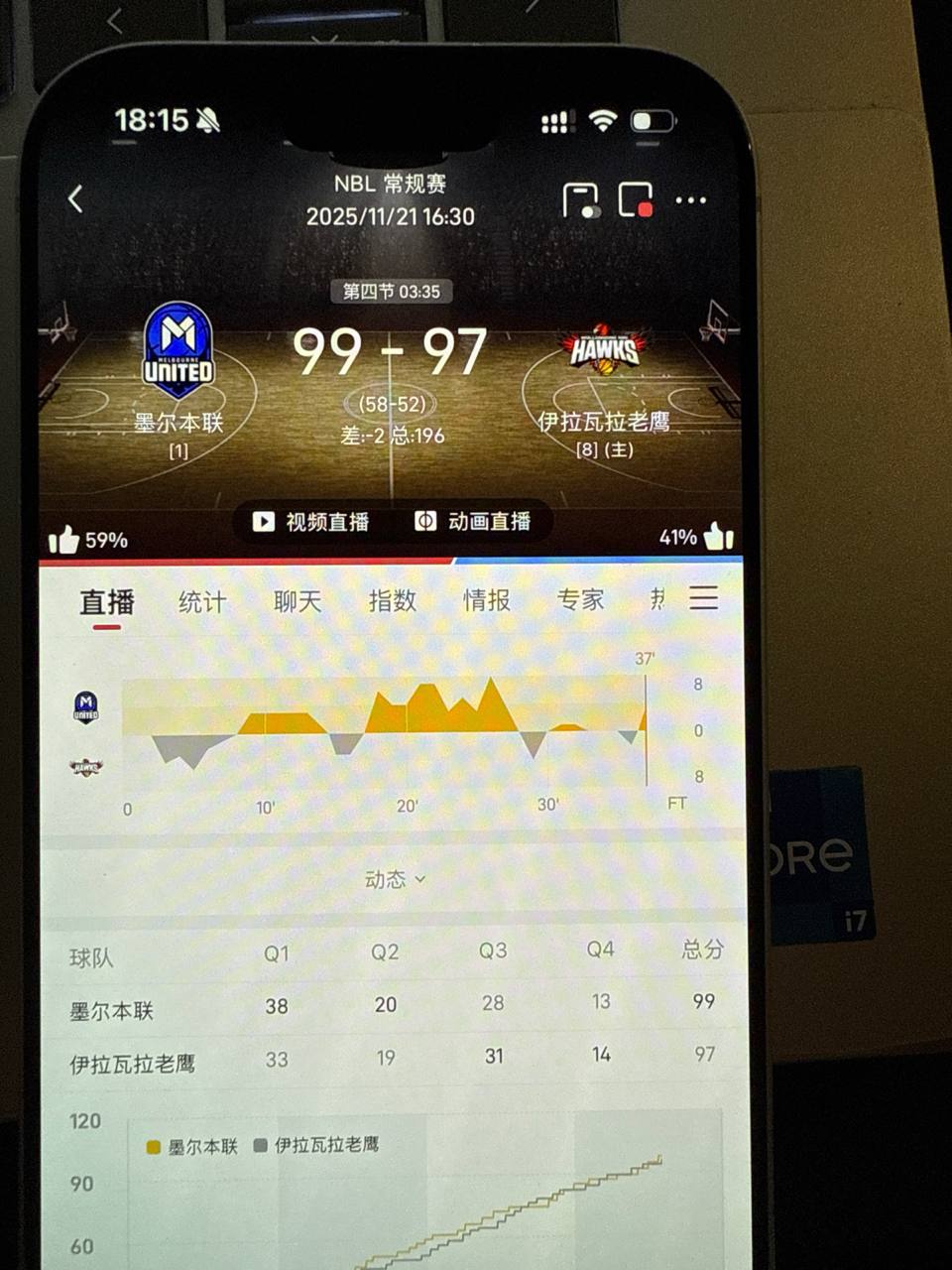Go back with the top-left arrow
The width and height of the screenshot is (952, 1270).
(76, 199)
